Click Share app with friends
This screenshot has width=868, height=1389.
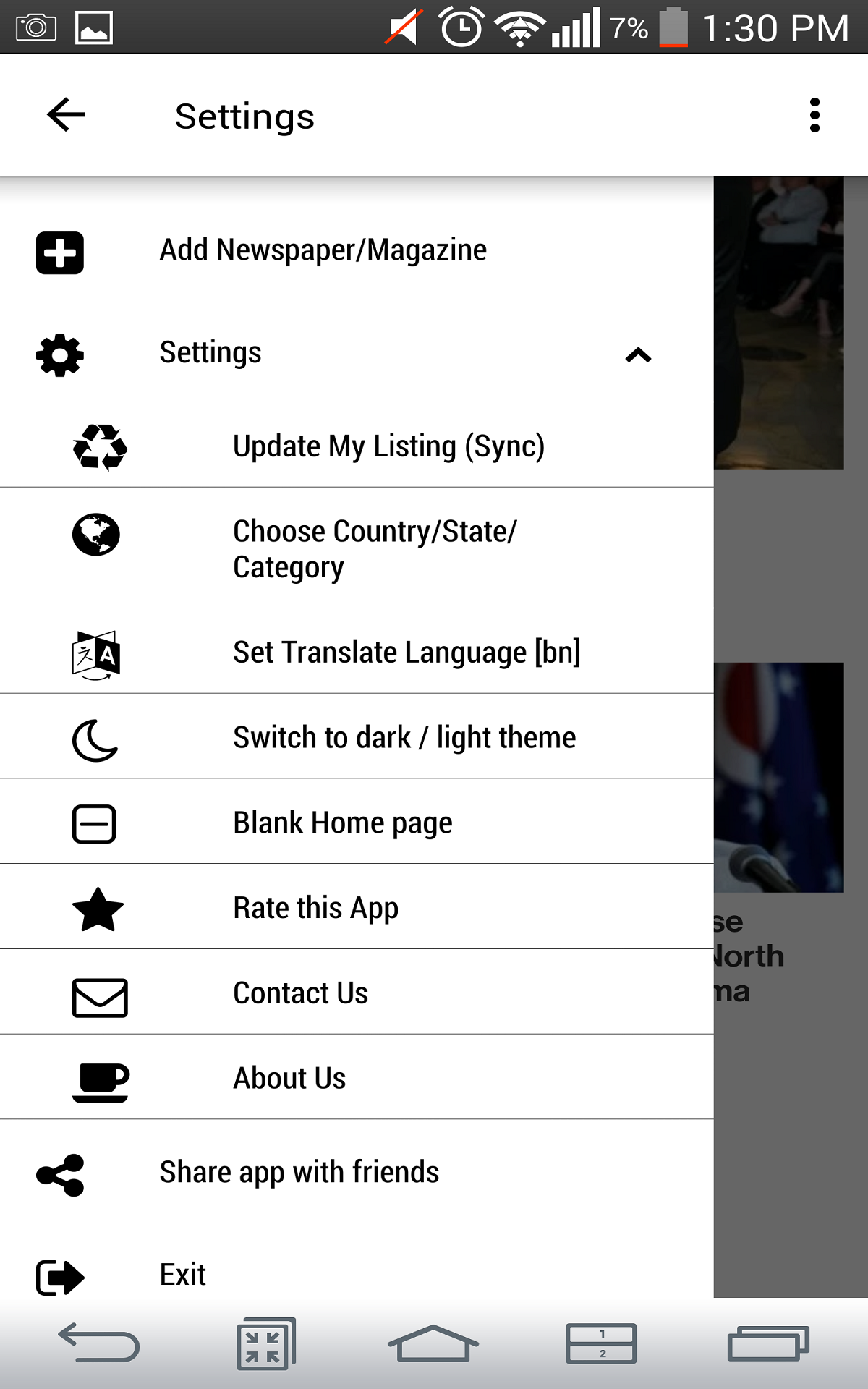point(299,1171)
